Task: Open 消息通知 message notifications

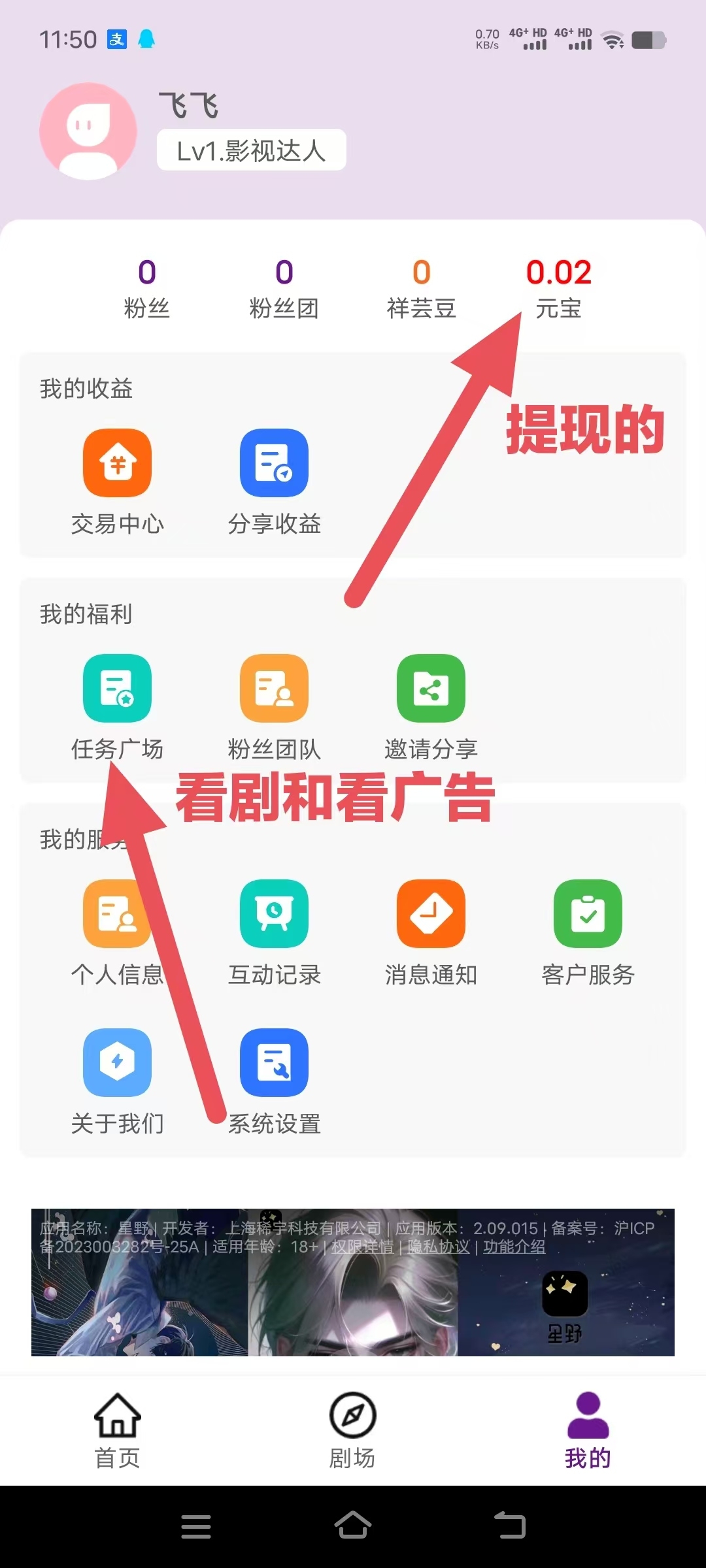Action: point(431,931)
